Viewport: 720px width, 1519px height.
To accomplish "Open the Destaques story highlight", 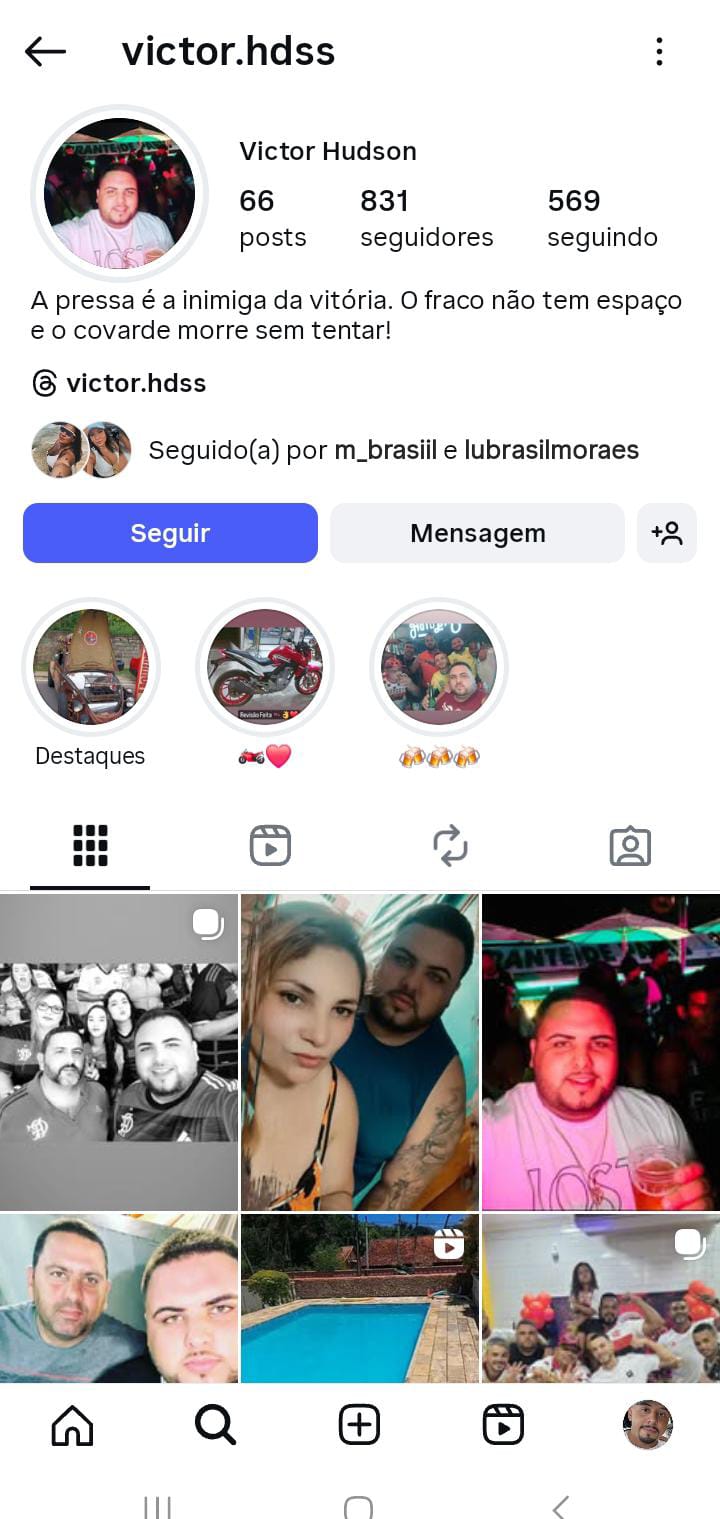I will (x=90, y=667).
